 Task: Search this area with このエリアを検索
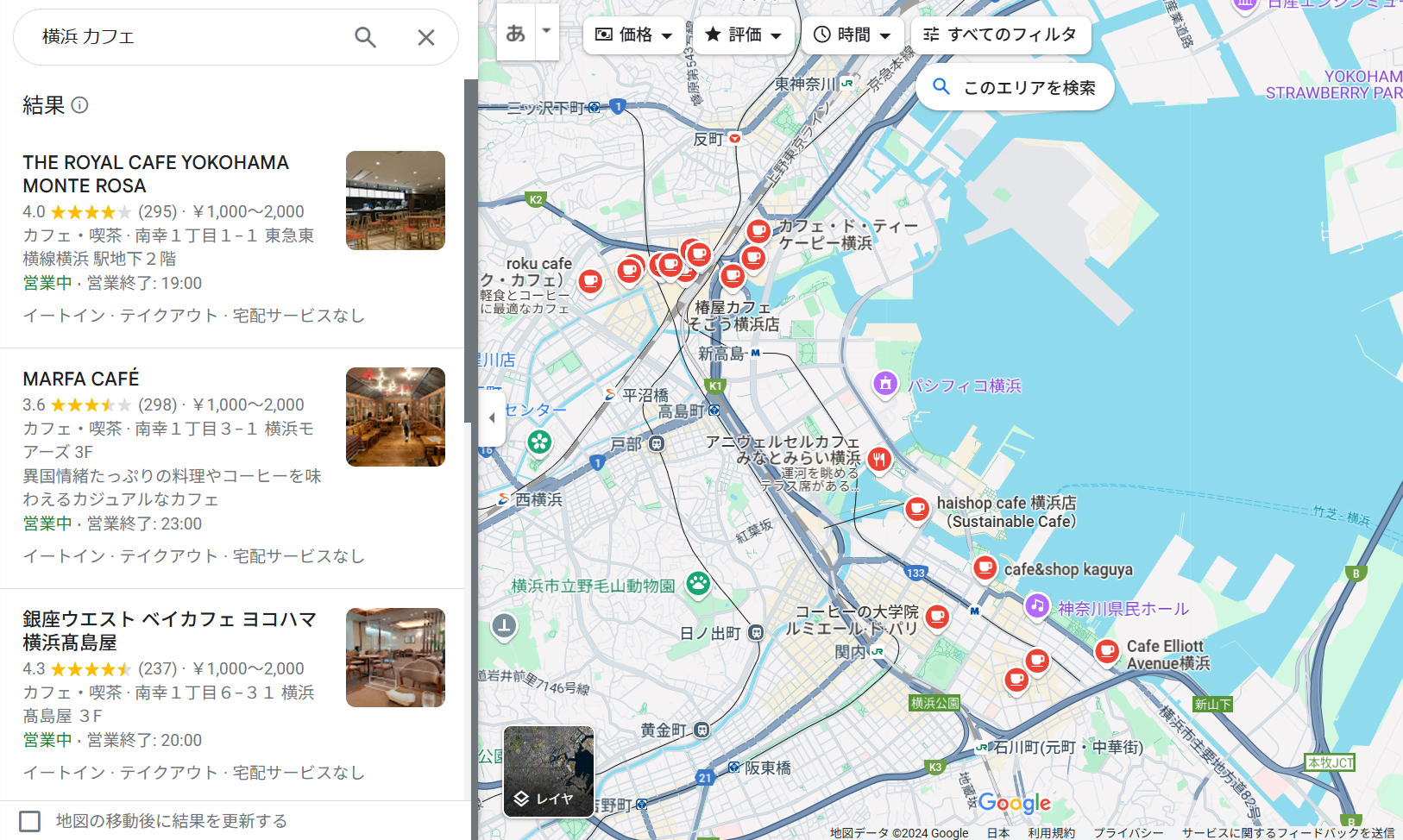tap(1015, 87)
